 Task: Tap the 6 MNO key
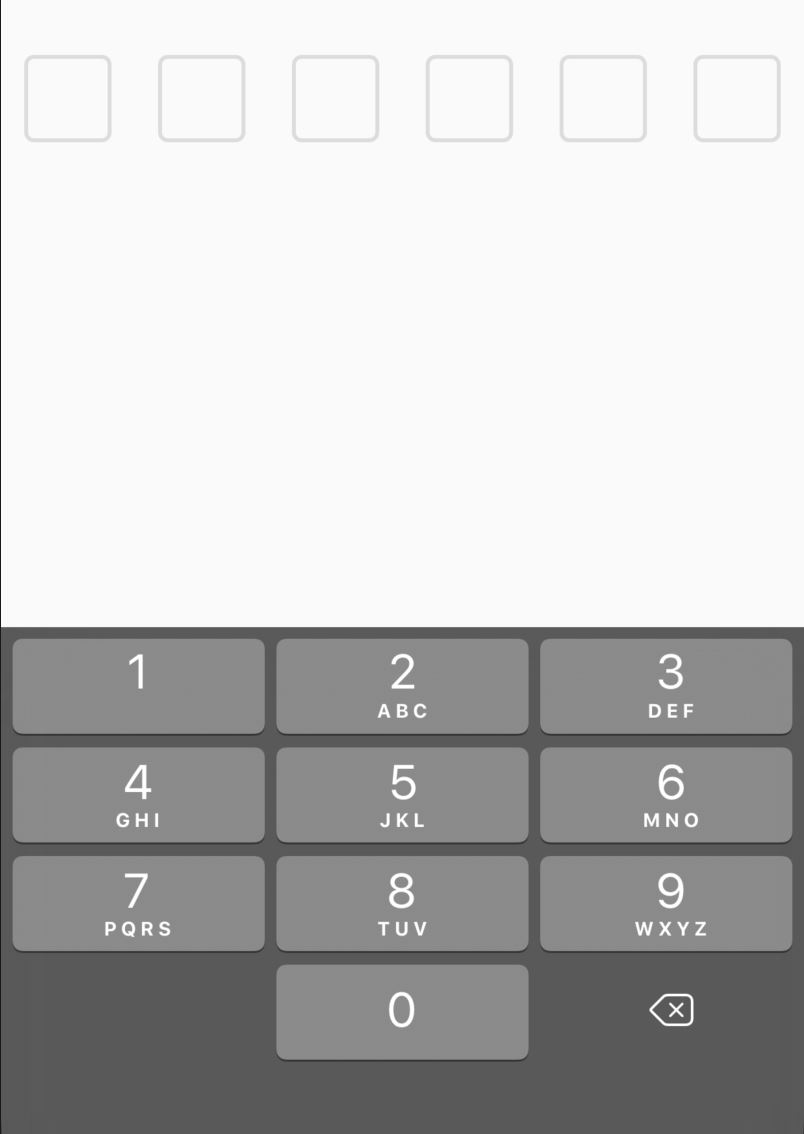(666, 795)
